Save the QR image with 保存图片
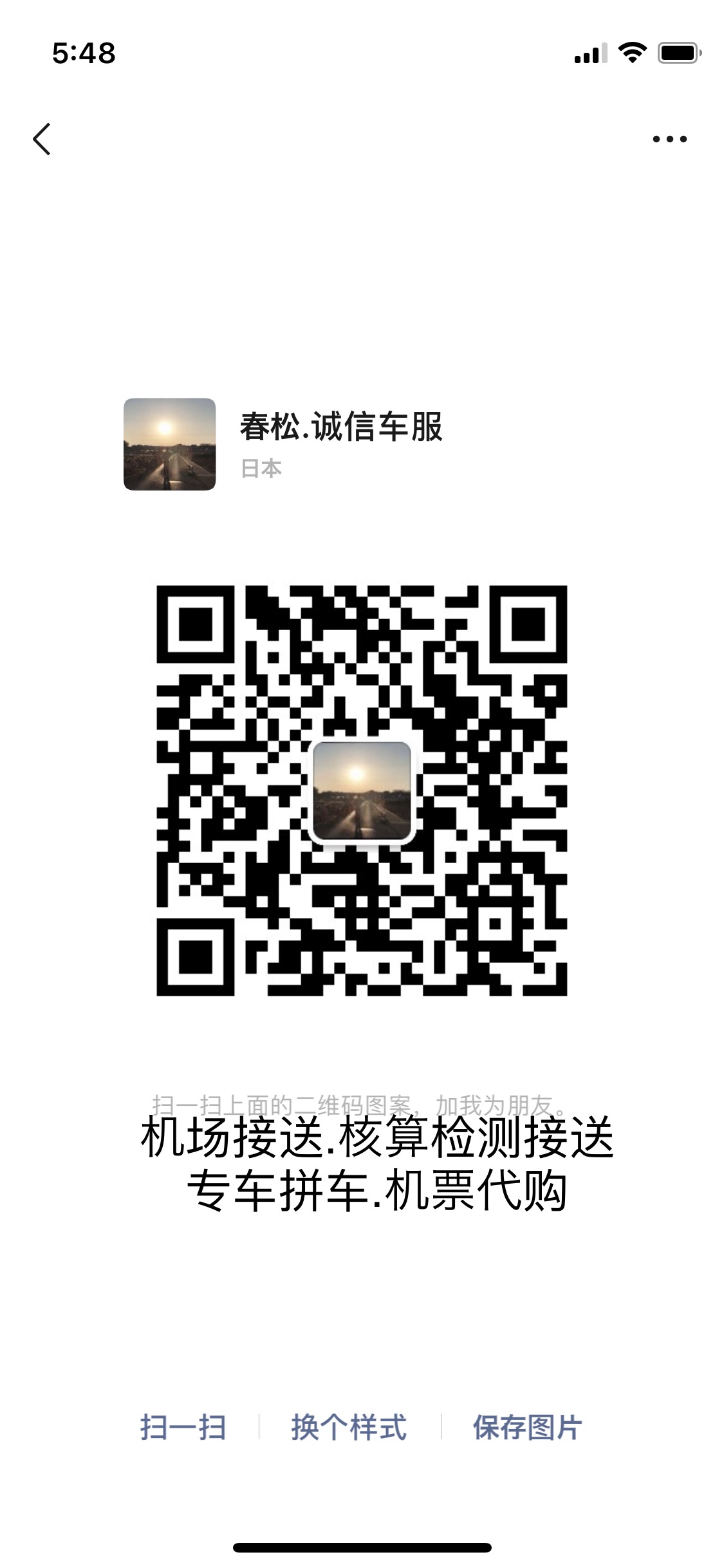 pyautogui.click(x=527, y=1428)
